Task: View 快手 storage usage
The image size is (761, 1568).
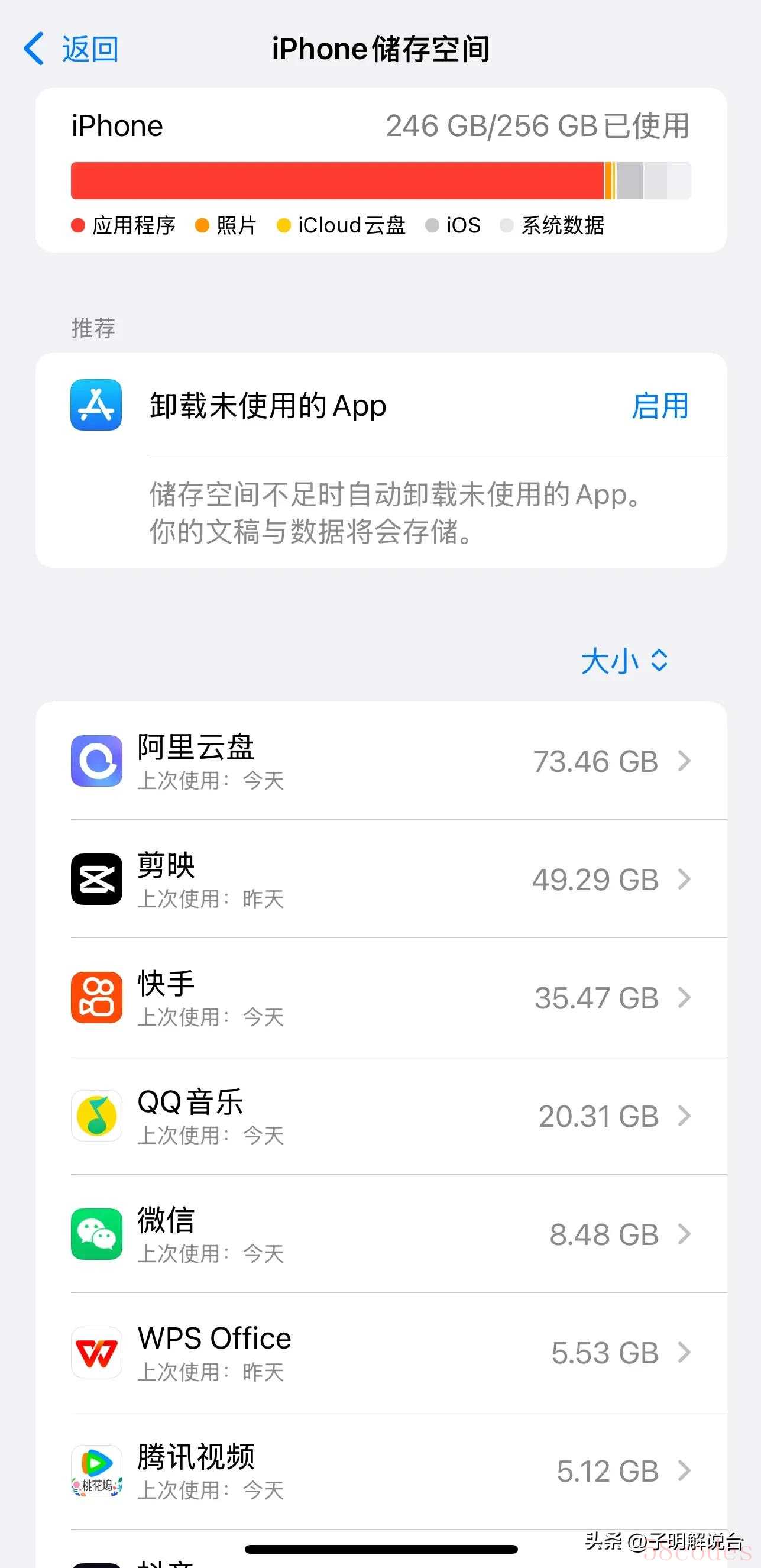Action: 381,997
